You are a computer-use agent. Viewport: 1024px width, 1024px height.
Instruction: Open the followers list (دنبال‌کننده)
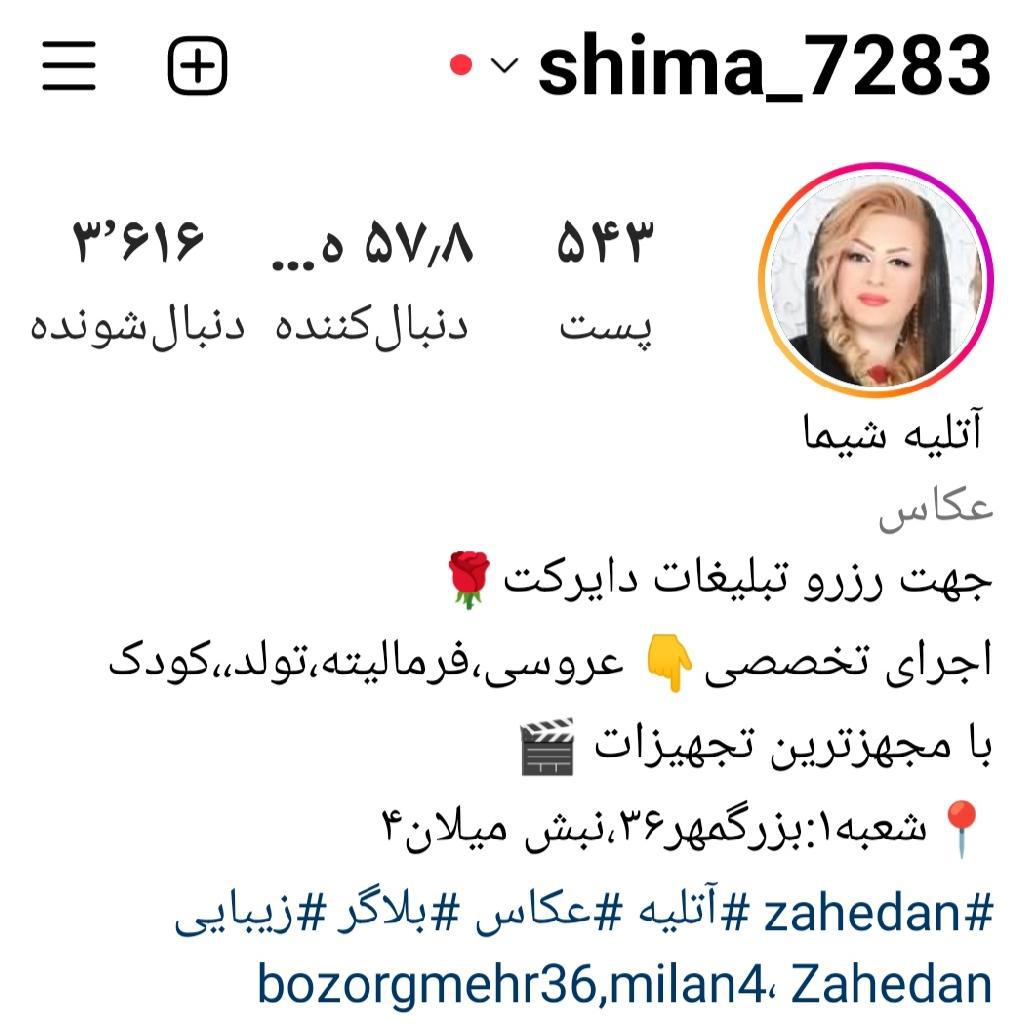click(373, 280)
